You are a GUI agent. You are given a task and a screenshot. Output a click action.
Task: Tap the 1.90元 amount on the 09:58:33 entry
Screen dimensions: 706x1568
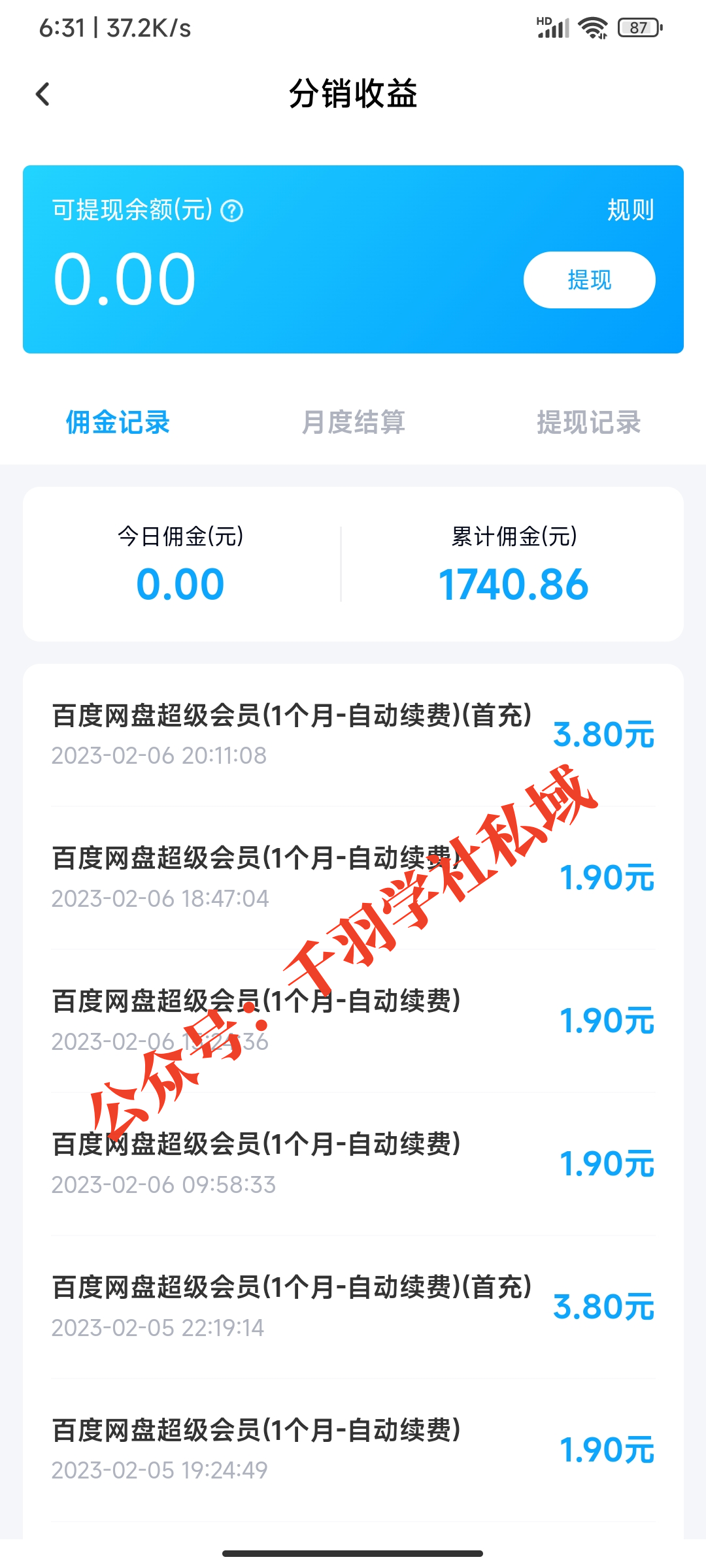tap(607, 1163)
